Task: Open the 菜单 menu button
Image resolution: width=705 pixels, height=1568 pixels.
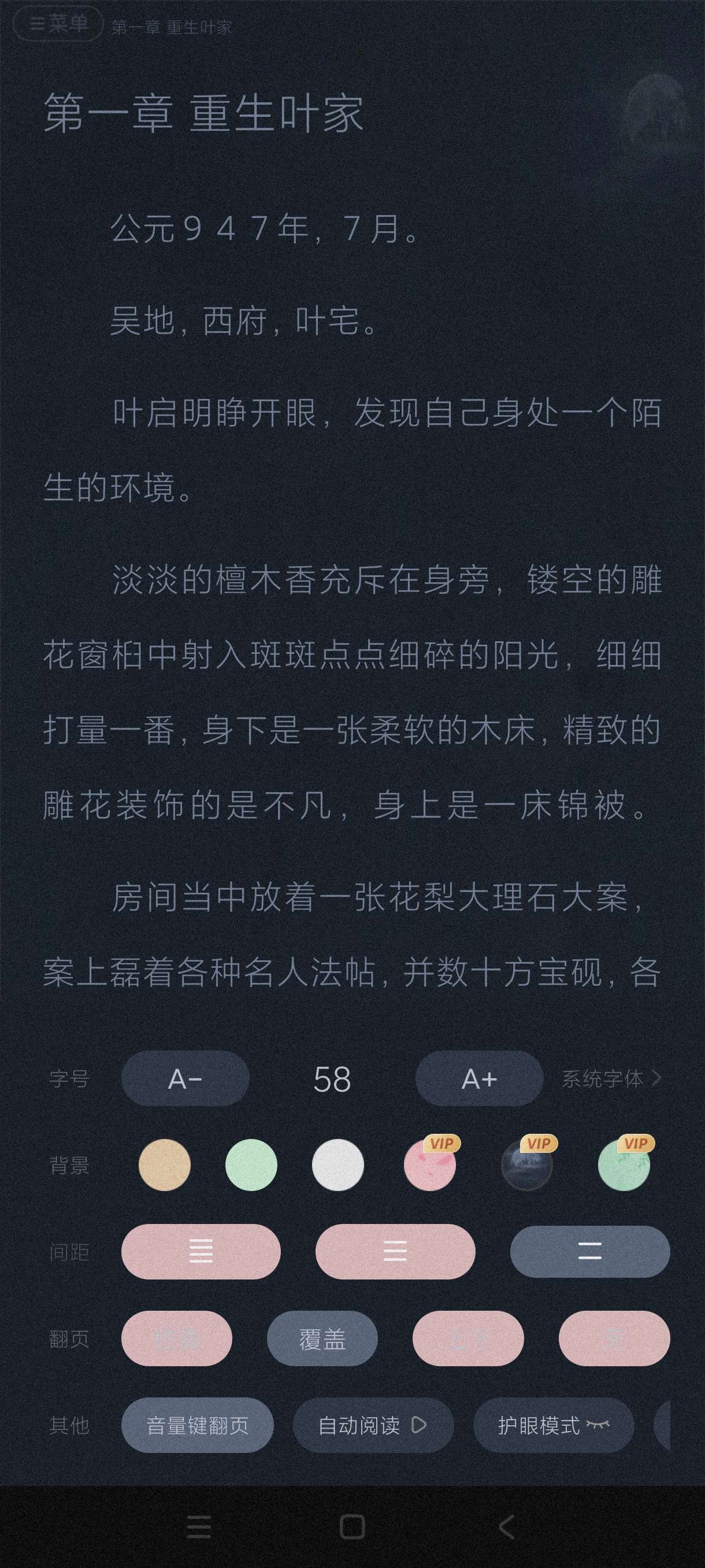Action: tap(58, 25)
